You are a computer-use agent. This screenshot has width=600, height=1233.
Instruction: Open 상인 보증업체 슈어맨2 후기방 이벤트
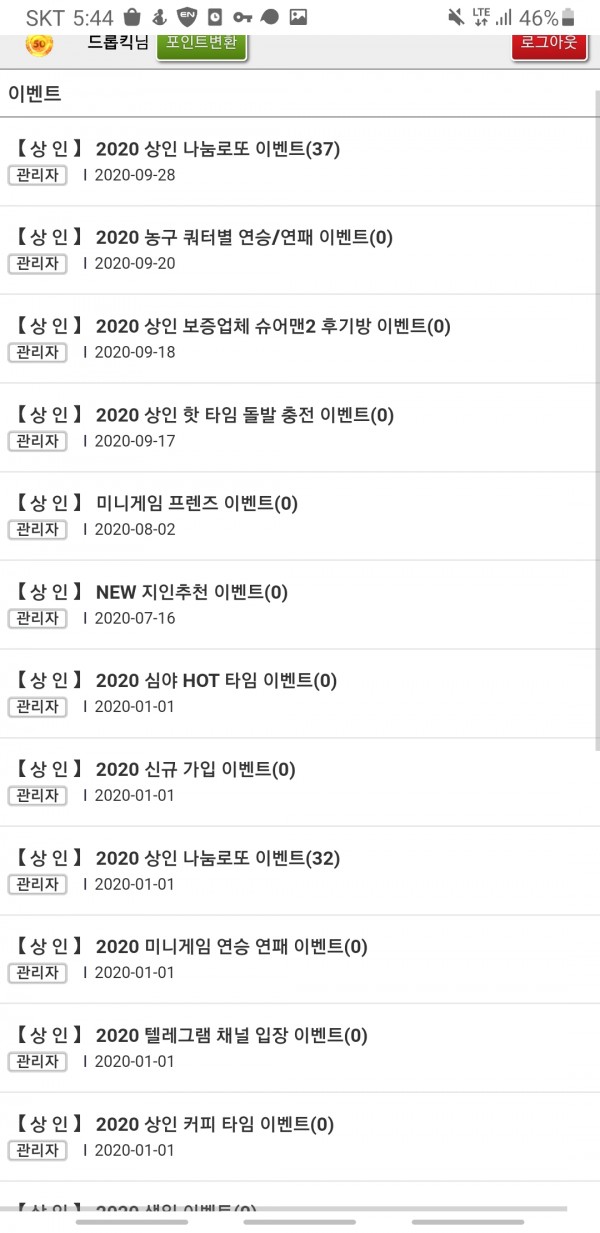pos(273,326)
